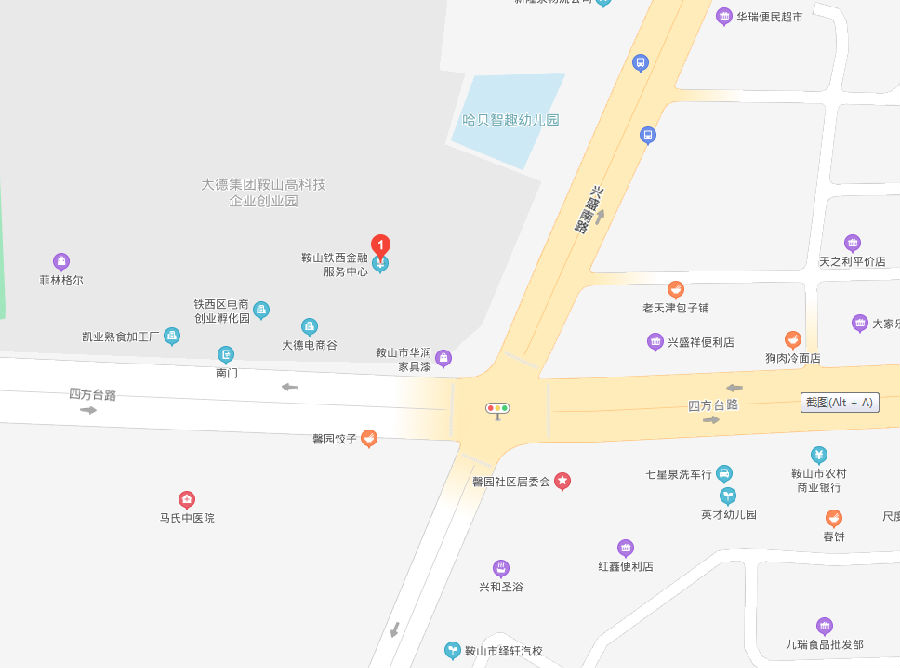Select the 马氏中医院 hospital marker
The image size is (900, 668).
[187, 500]
